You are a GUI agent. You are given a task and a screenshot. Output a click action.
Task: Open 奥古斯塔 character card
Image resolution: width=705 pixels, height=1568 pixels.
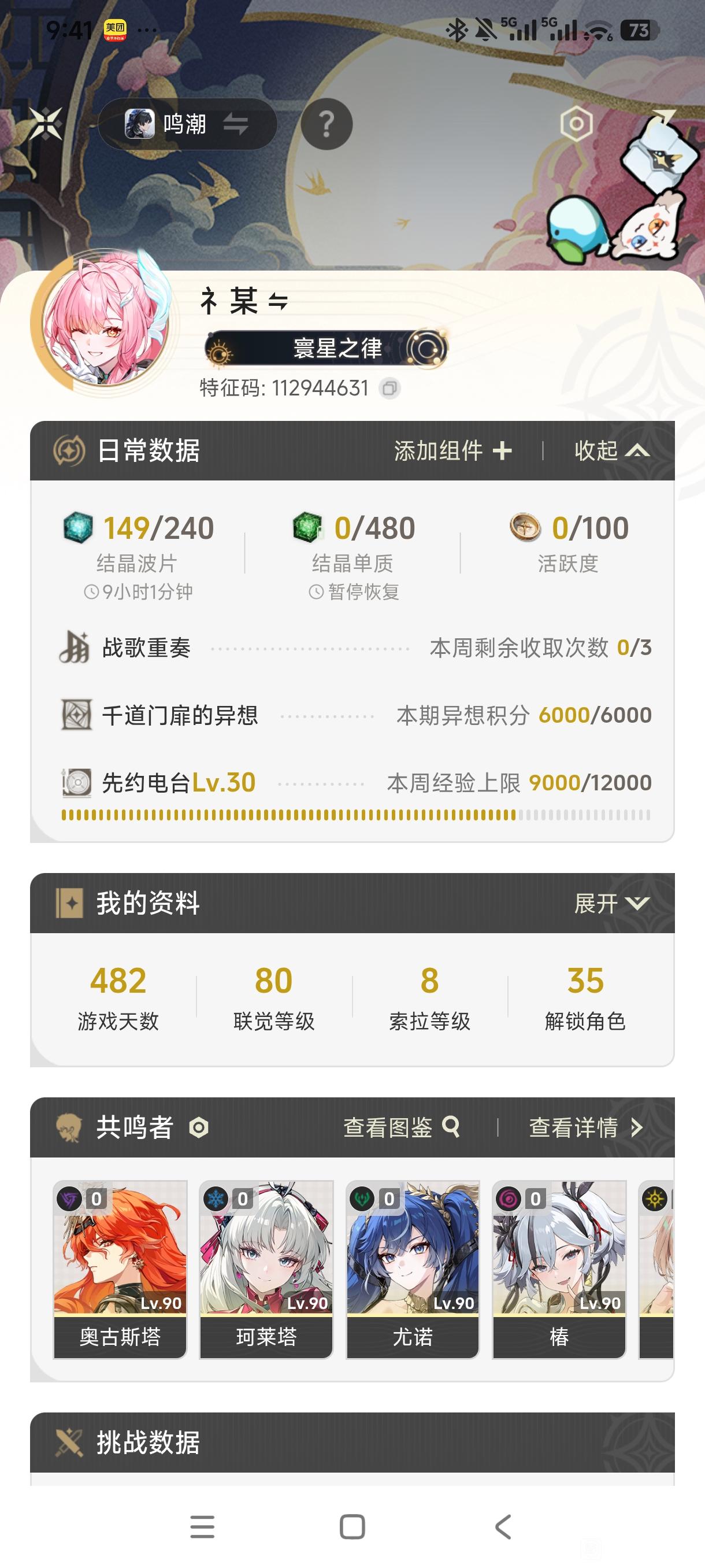point(120,1269)
